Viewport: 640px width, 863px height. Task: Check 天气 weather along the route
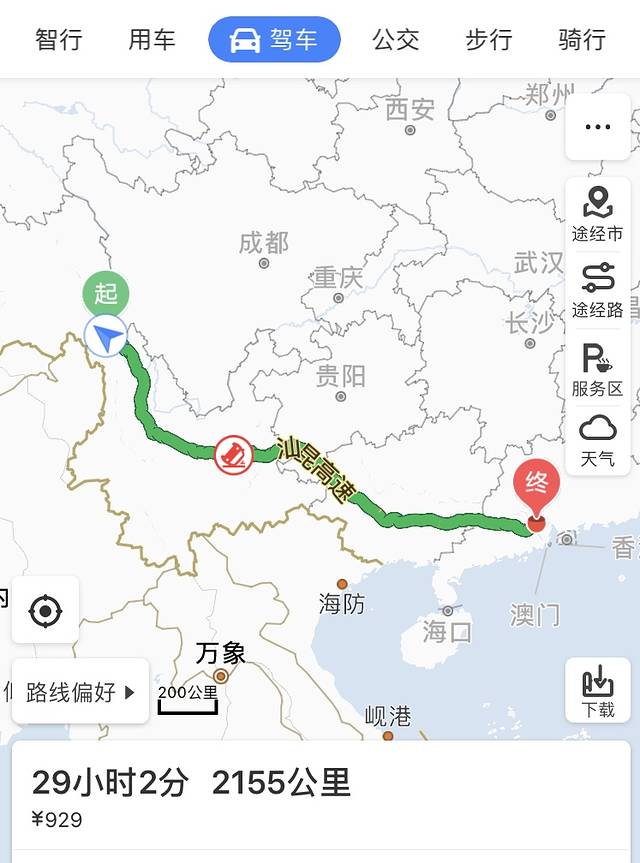(597, 441)
